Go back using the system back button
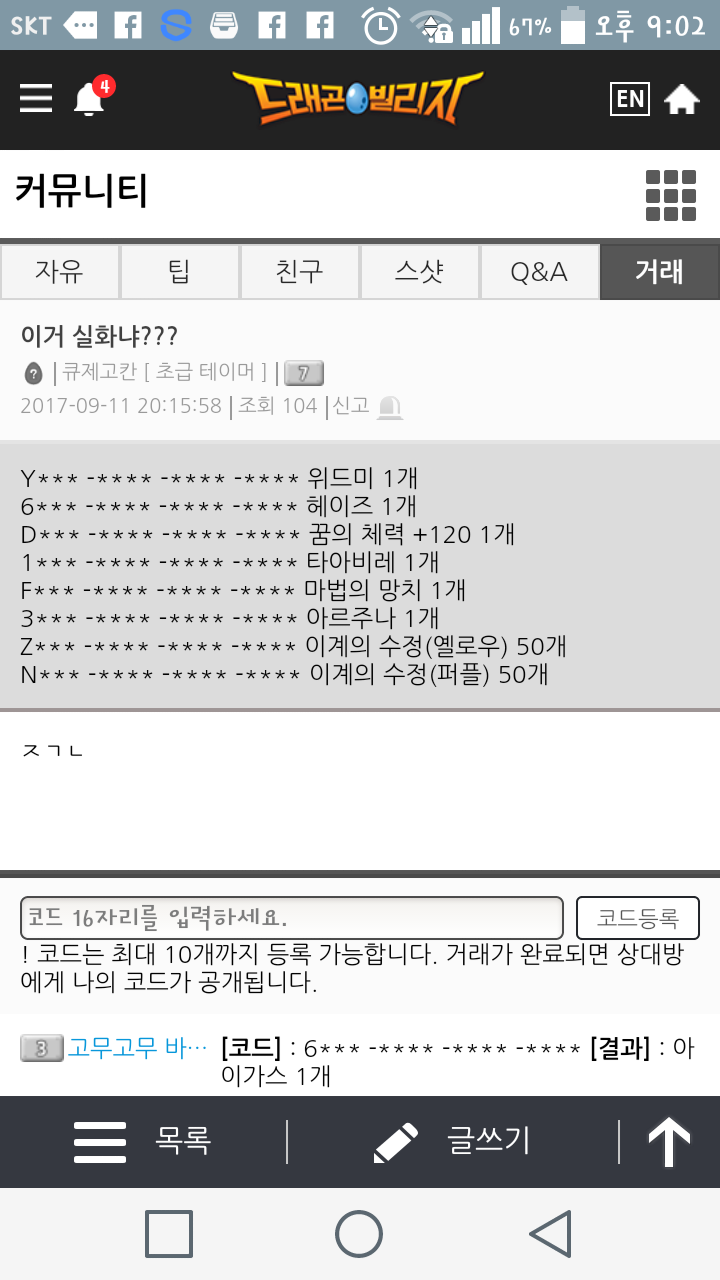 pyautogui.click(x=550, y=1234)
